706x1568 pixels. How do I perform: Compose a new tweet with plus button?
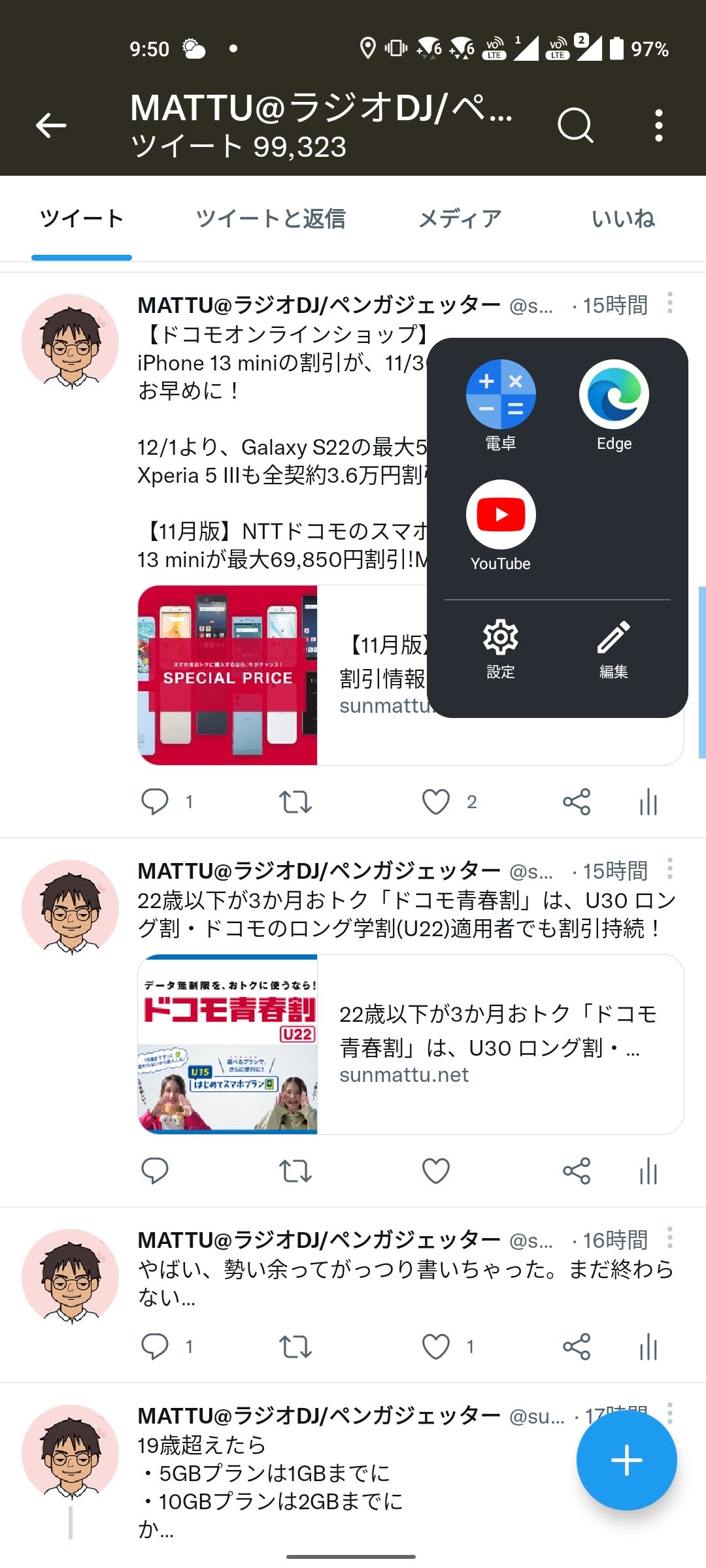click(x=626, y=1460)
